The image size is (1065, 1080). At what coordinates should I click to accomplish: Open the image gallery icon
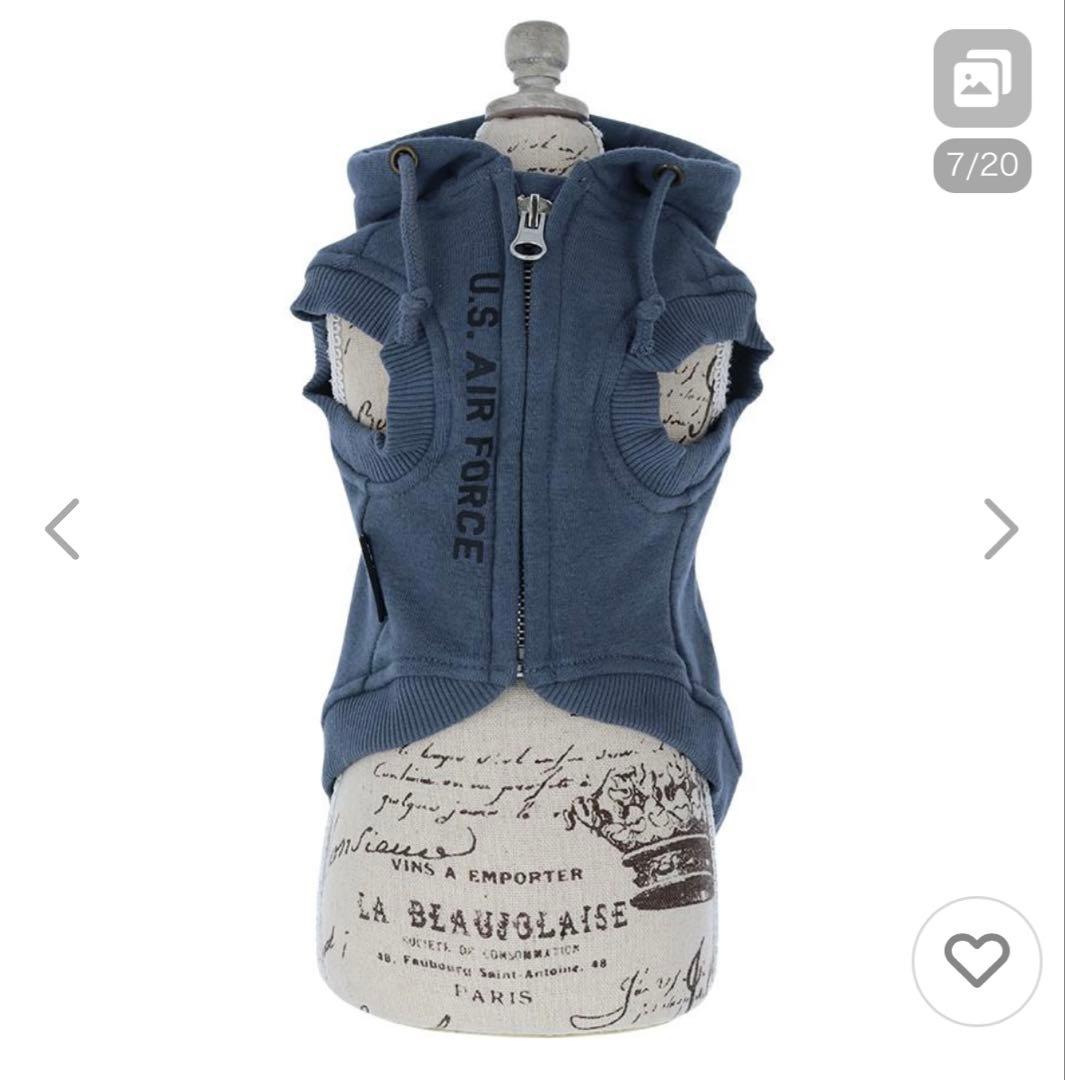coord(981,78)
